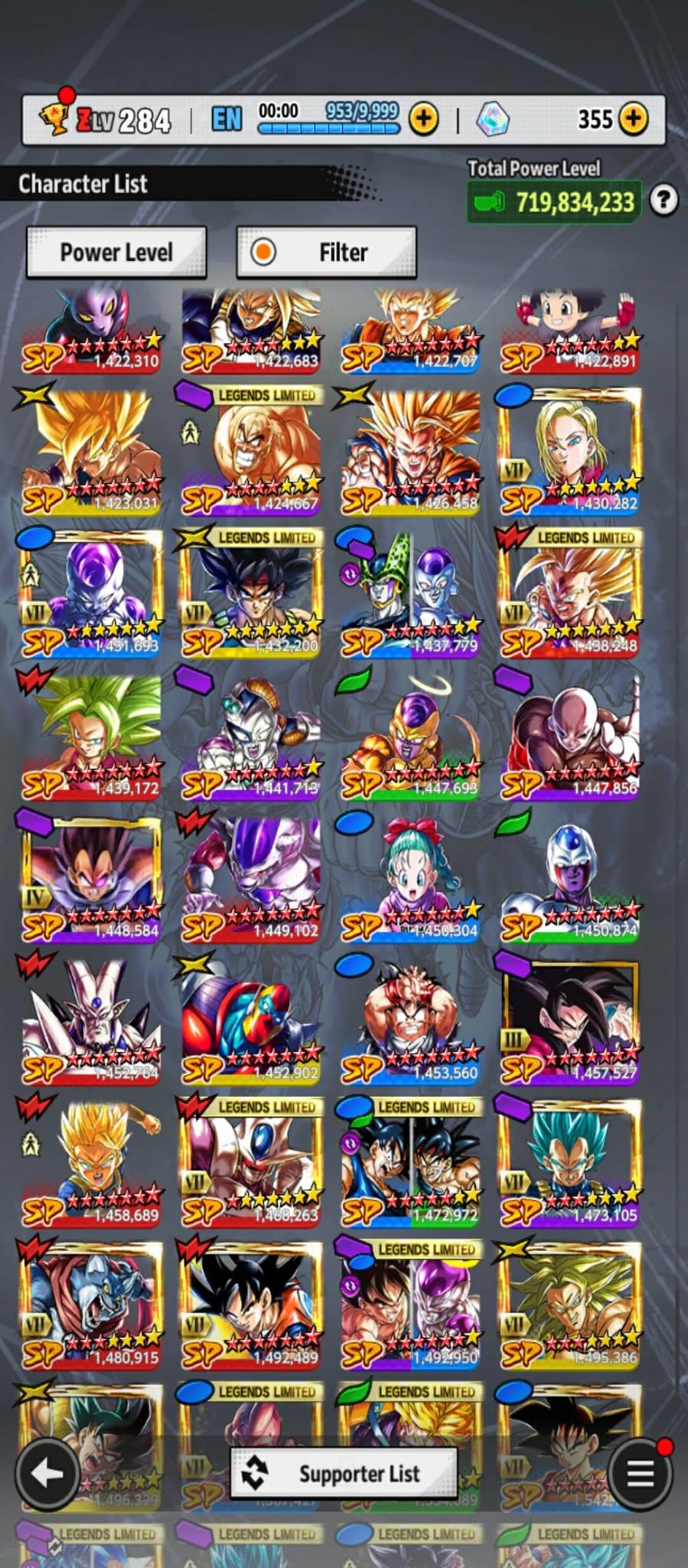Open the character with power 1,450,304
The width and height of the screenshot is (688, 1568).
tap(410, 878)
